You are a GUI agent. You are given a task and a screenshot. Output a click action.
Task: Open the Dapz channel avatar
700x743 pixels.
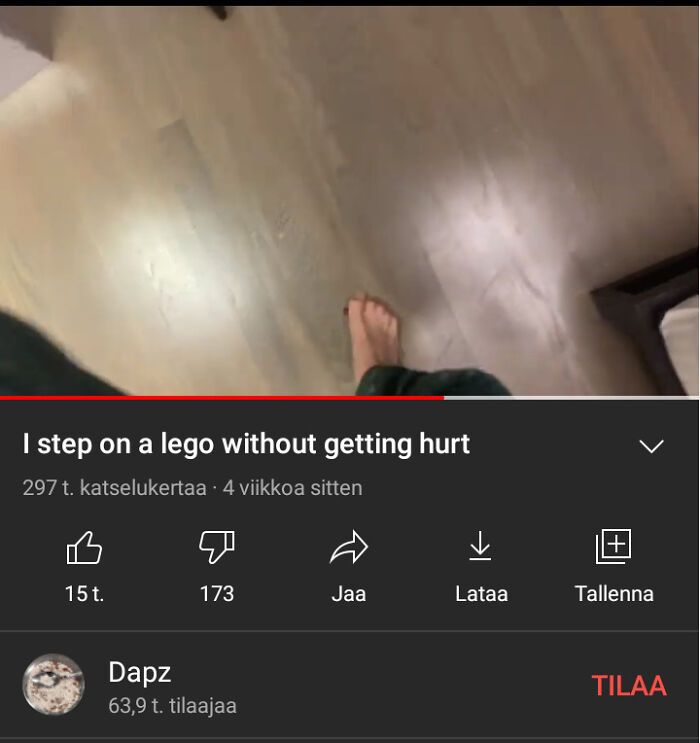pos(53,685)
